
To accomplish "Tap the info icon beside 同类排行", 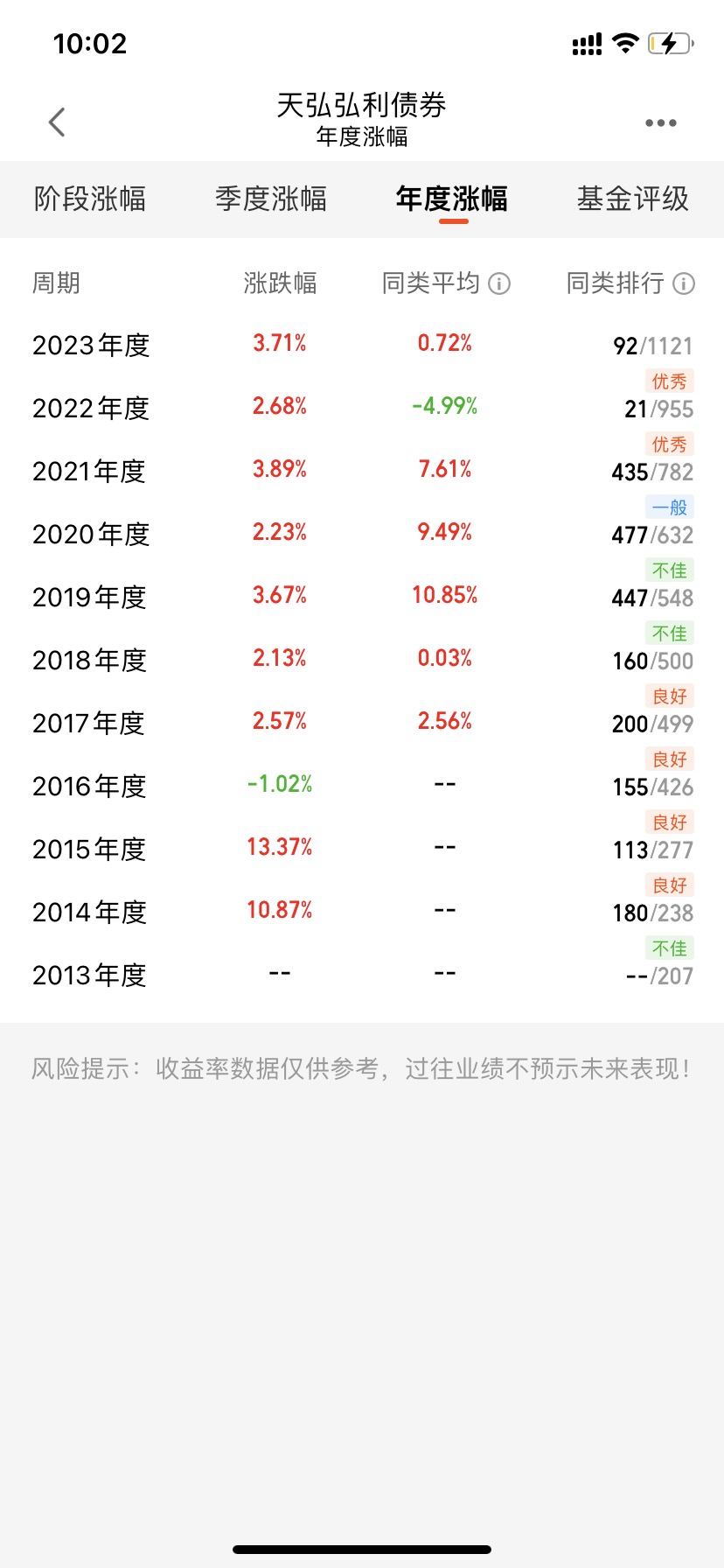I will pos(684,283).
